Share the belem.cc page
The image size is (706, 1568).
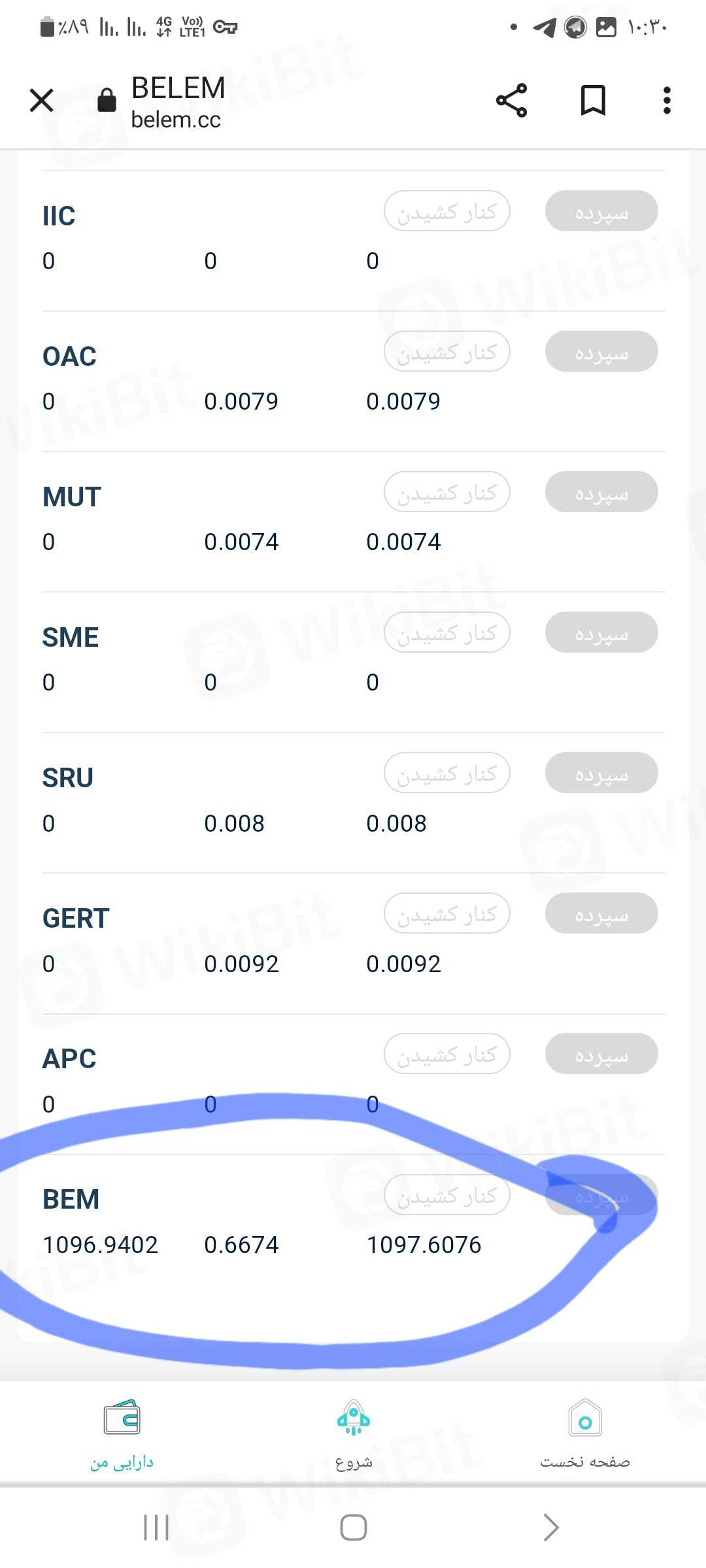pos(511,101)
